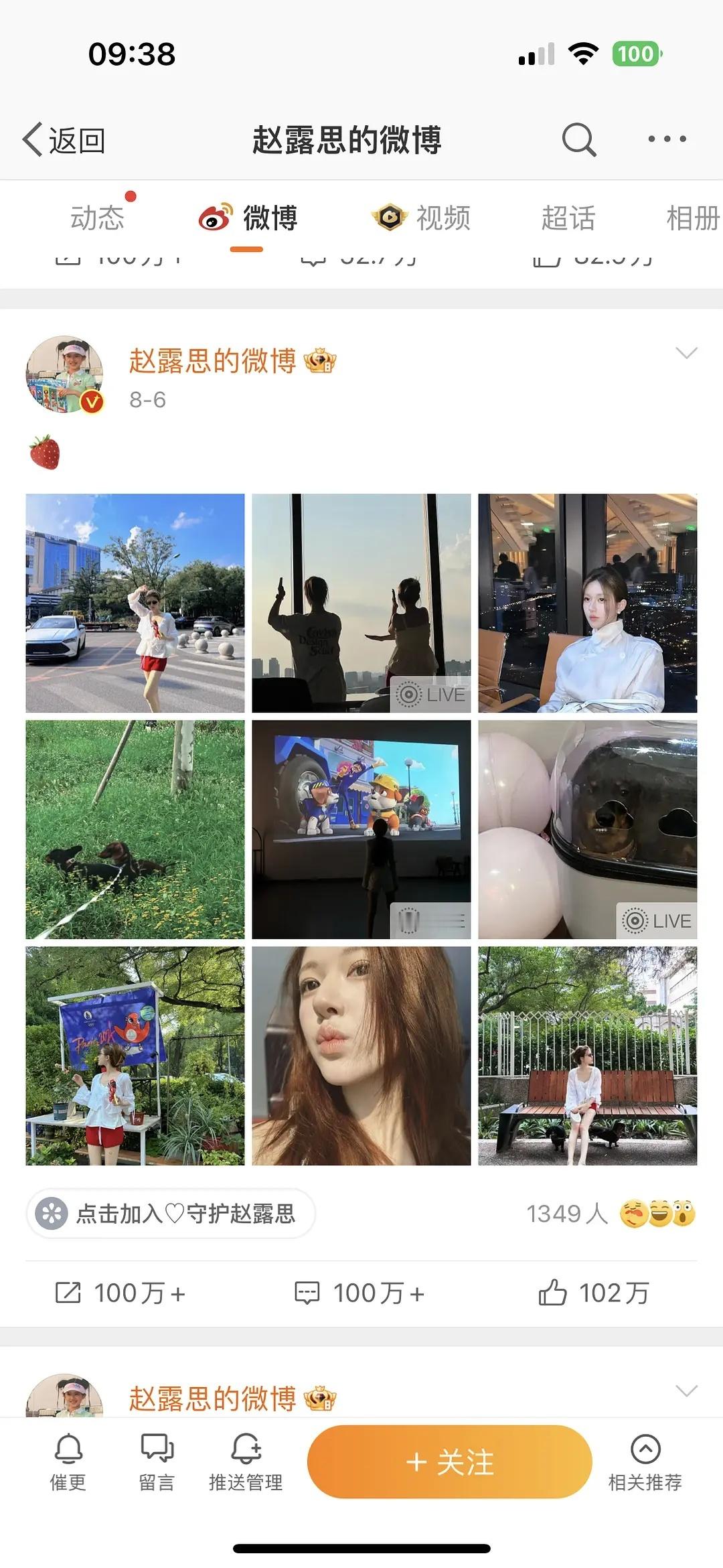Screen dimensions: 723x1568
Task: Open comments on the 8-6 post
Action: (360, 1293)
